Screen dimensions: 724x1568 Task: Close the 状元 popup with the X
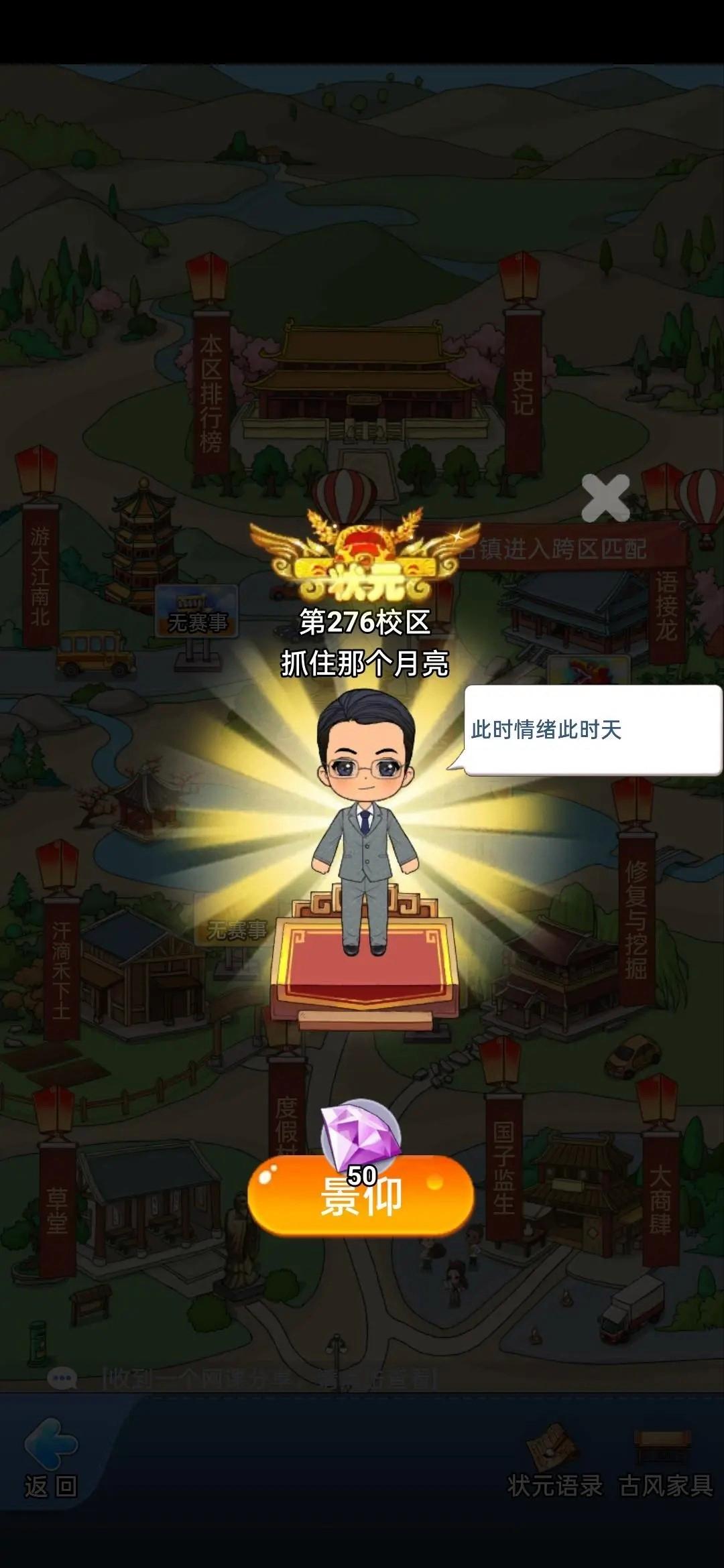(x=605, y=498)
